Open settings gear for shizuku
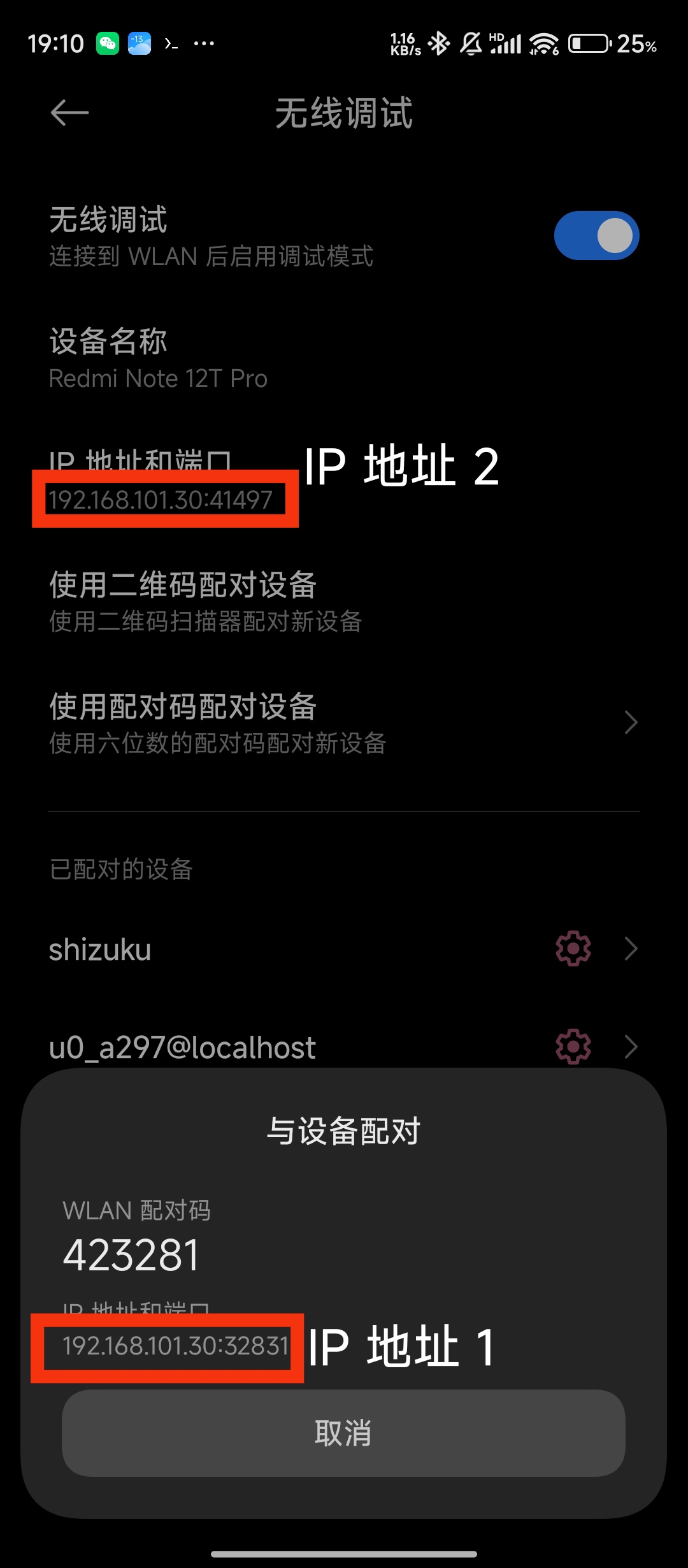This screenshot has width=688, height=1568. (573, 948)
